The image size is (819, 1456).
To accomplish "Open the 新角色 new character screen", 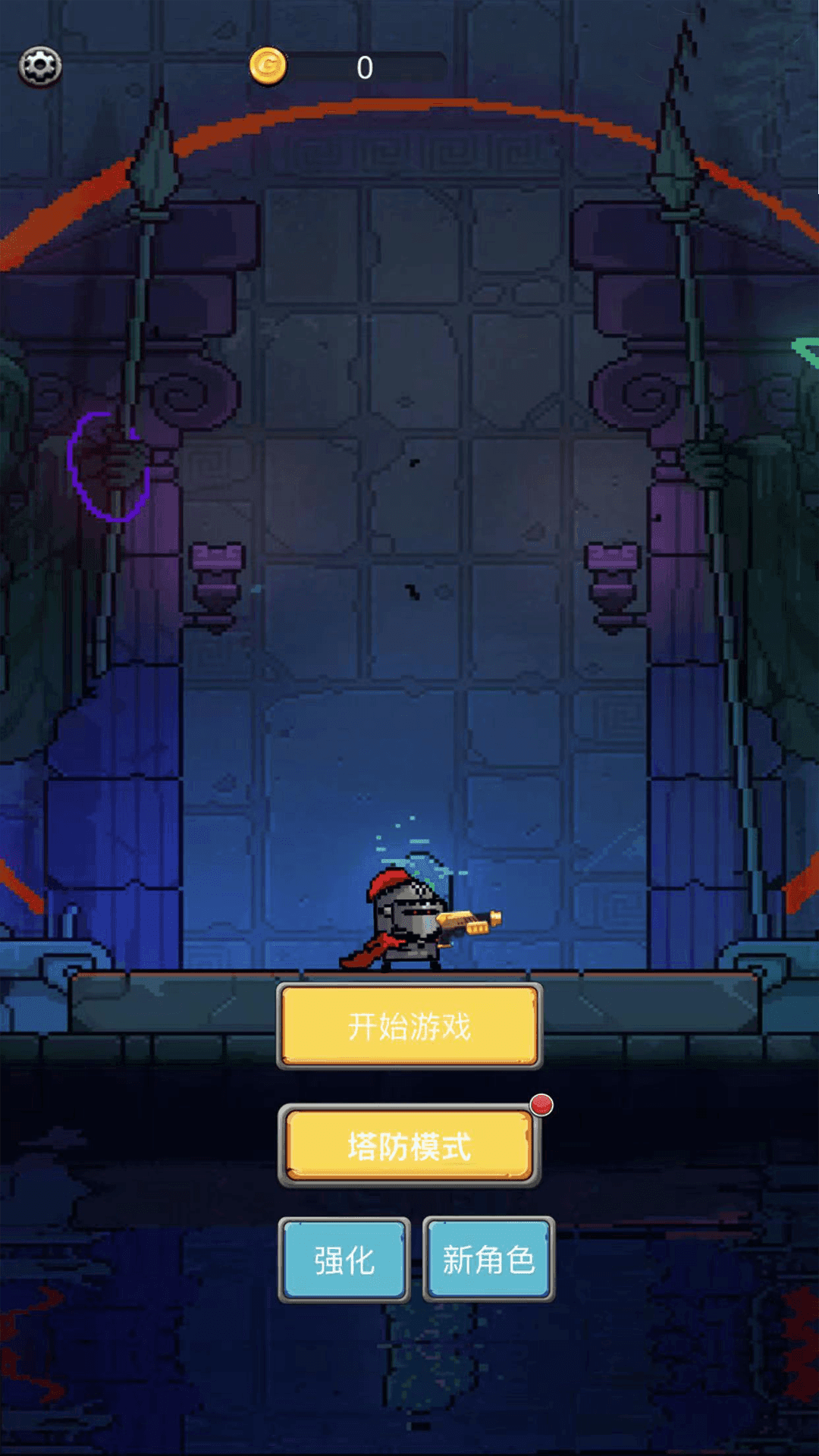I will pos(488,1260).
